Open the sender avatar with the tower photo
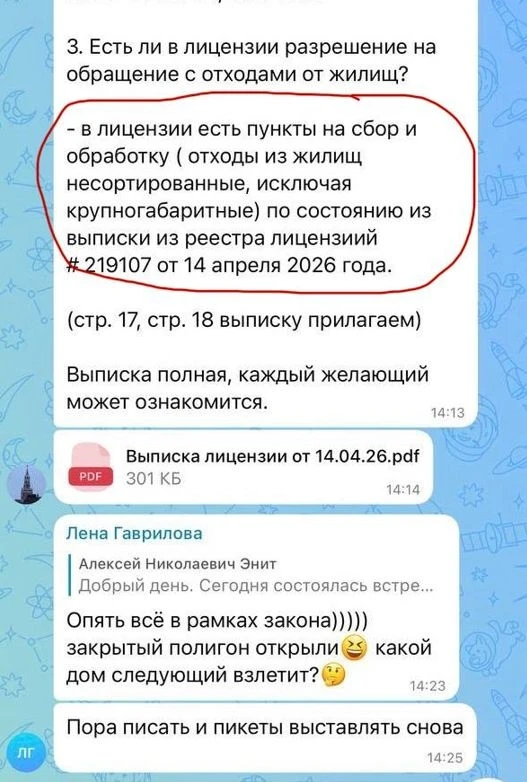 coord(26,484)
